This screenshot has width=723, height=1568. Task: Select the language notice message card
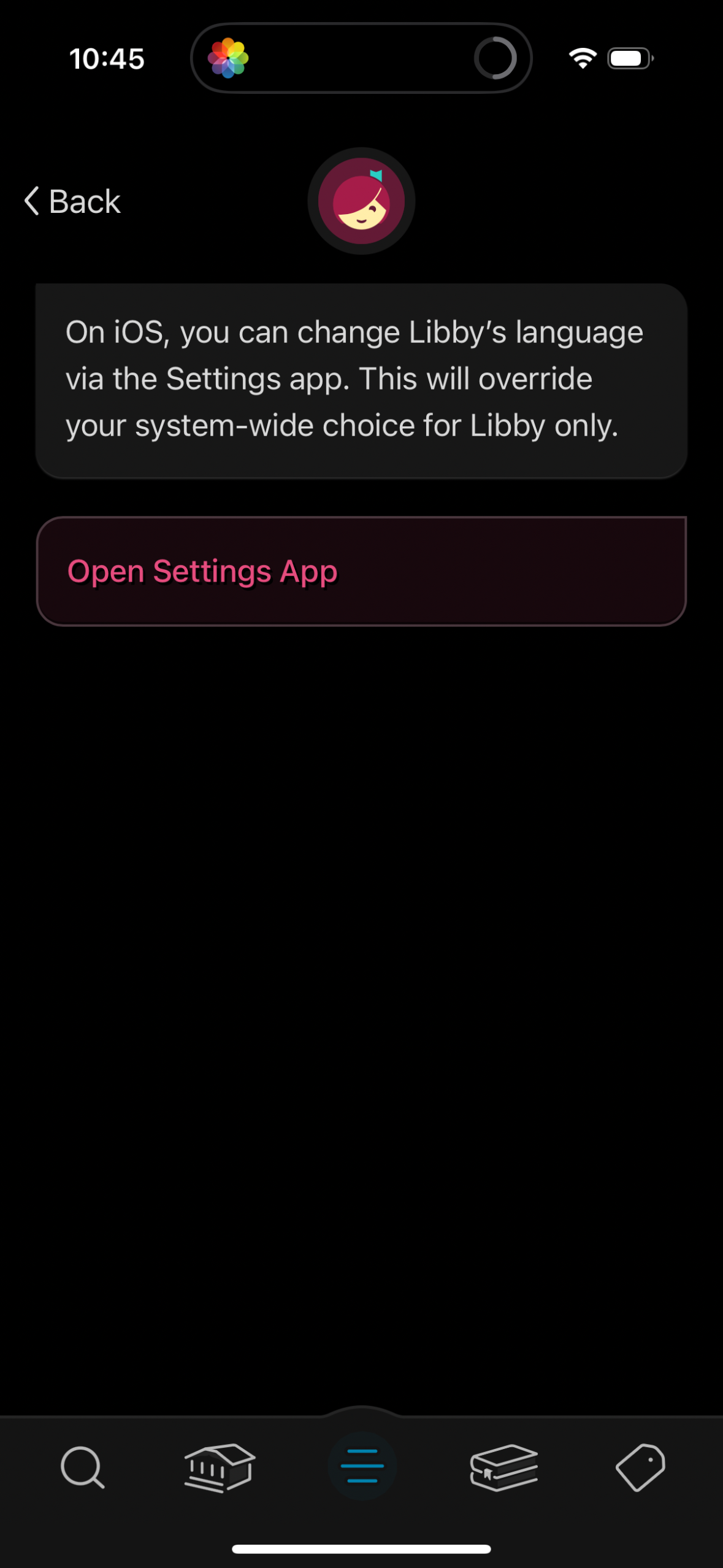361,379
